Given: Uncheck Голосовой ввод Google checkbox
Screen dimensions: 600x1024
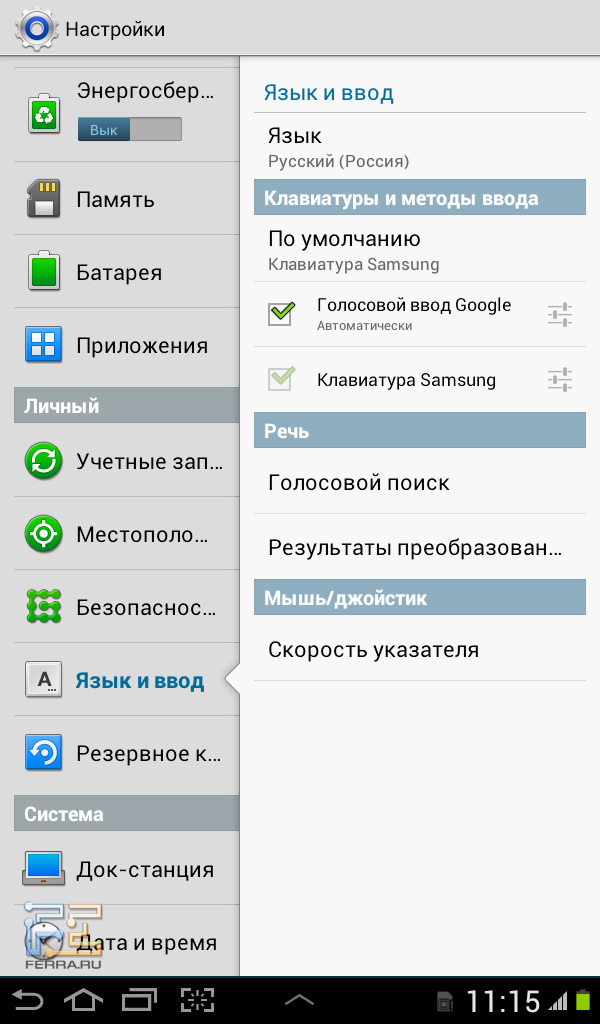Looking at the screenshot, I should (x=281, y=314).
